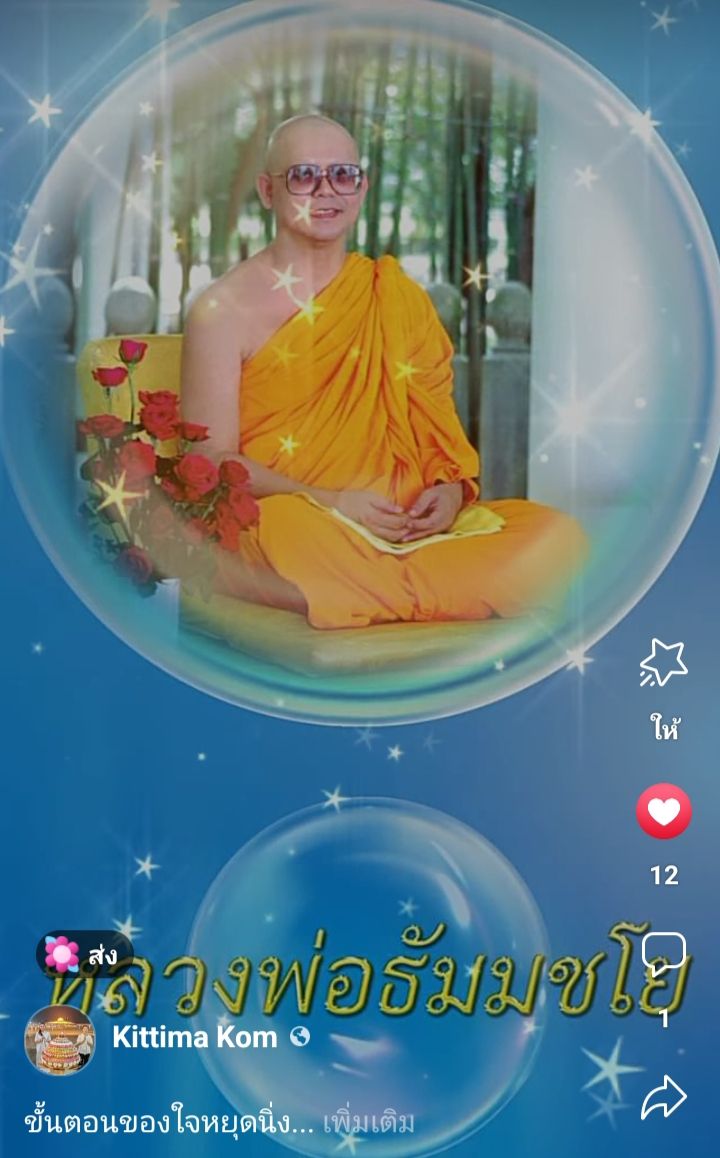
Task: Tap the ส่ง send chip
Action: tap(83, 954)
